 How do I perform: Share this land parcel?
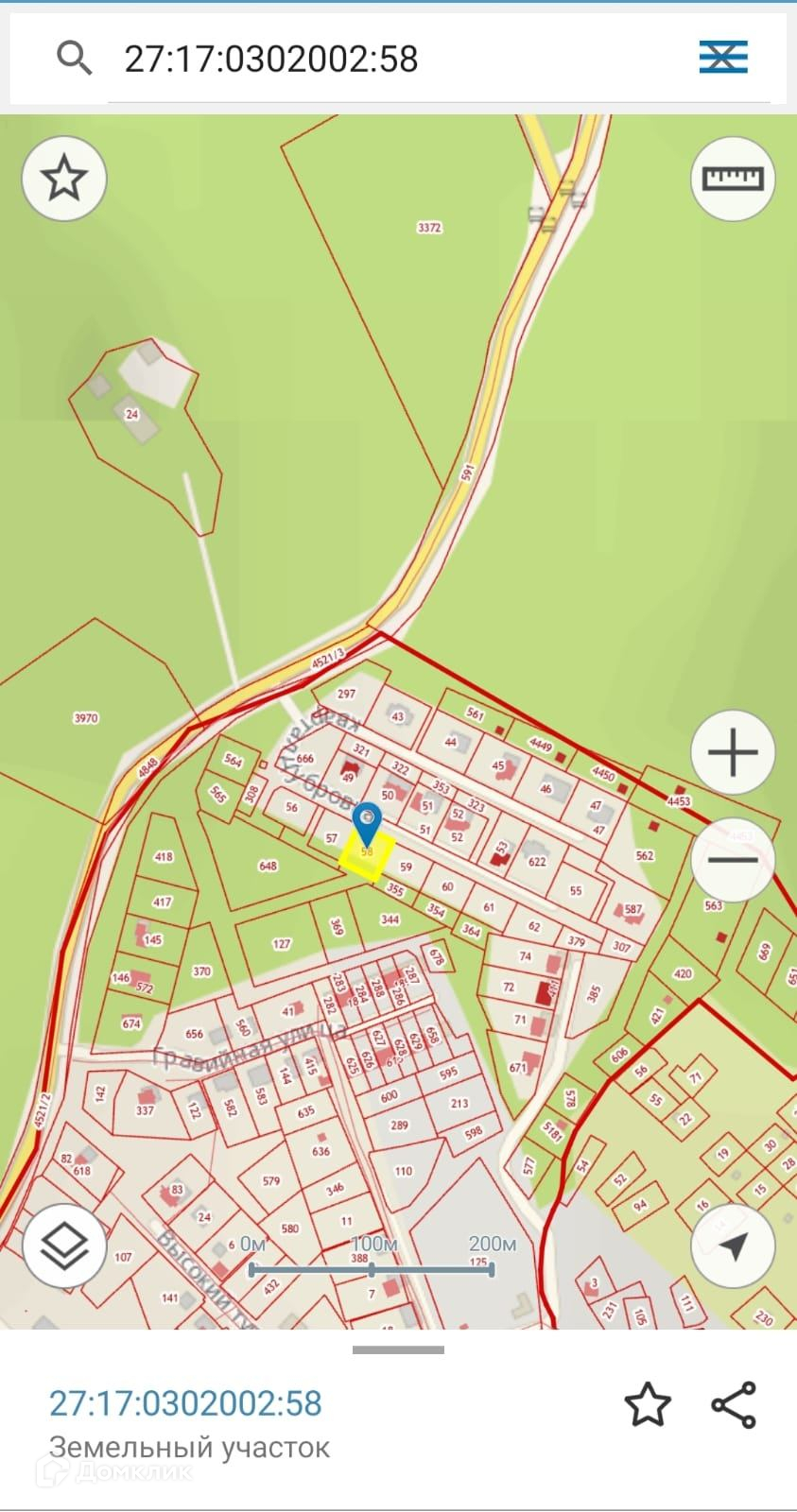pyautogui.click(x=734, y=1404)
